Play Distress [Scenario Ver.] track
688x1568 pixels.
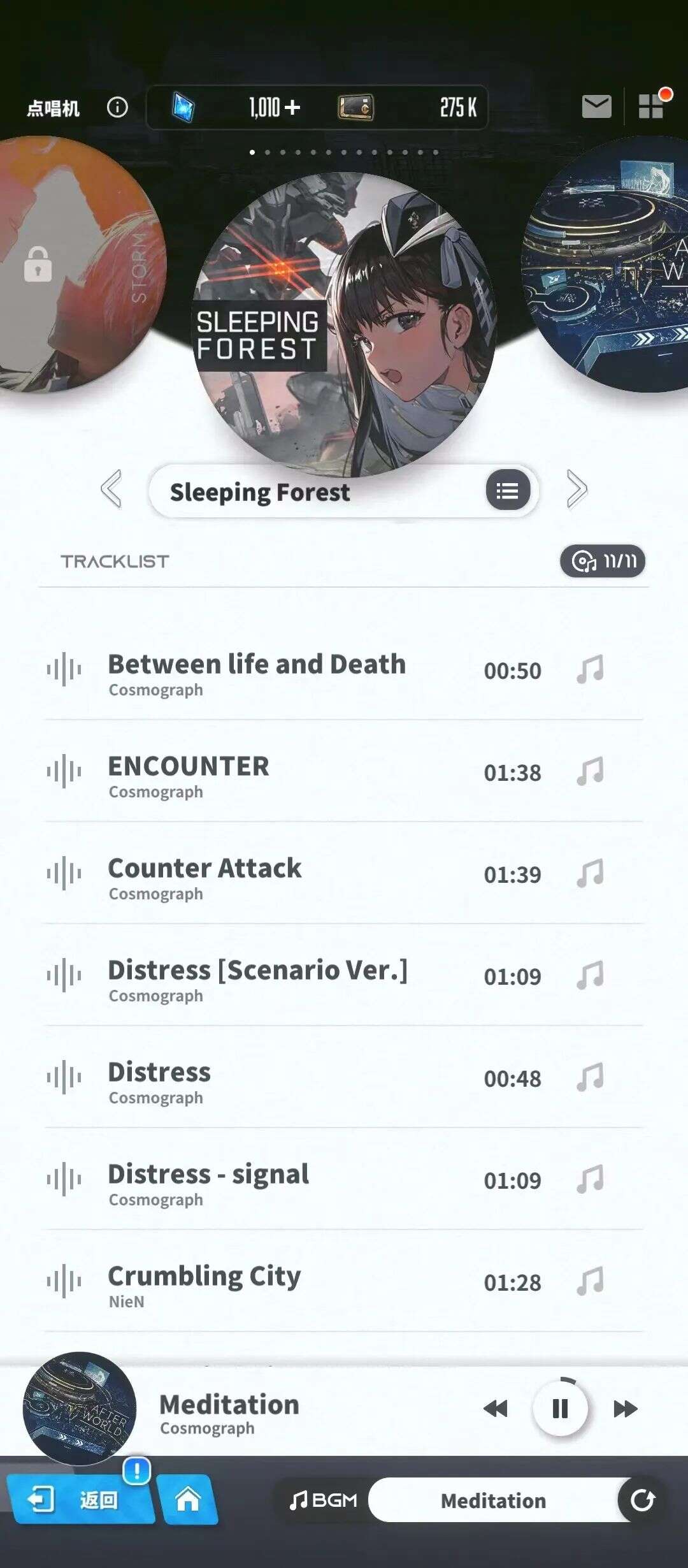[x=257, y=976]
